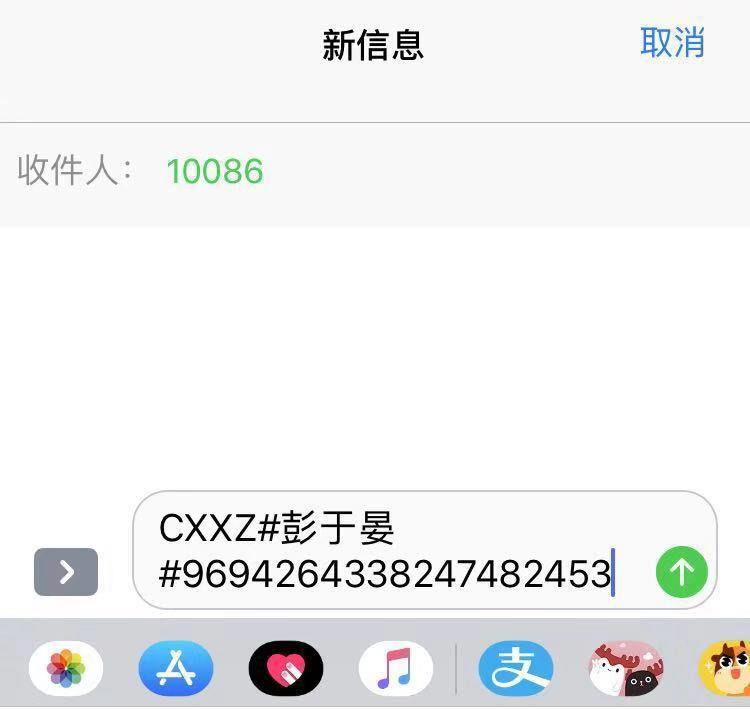Tap 取消 to cancel the new message
Image resolution: width=750 pixels, height=709 pixels.
coord(672,43)
